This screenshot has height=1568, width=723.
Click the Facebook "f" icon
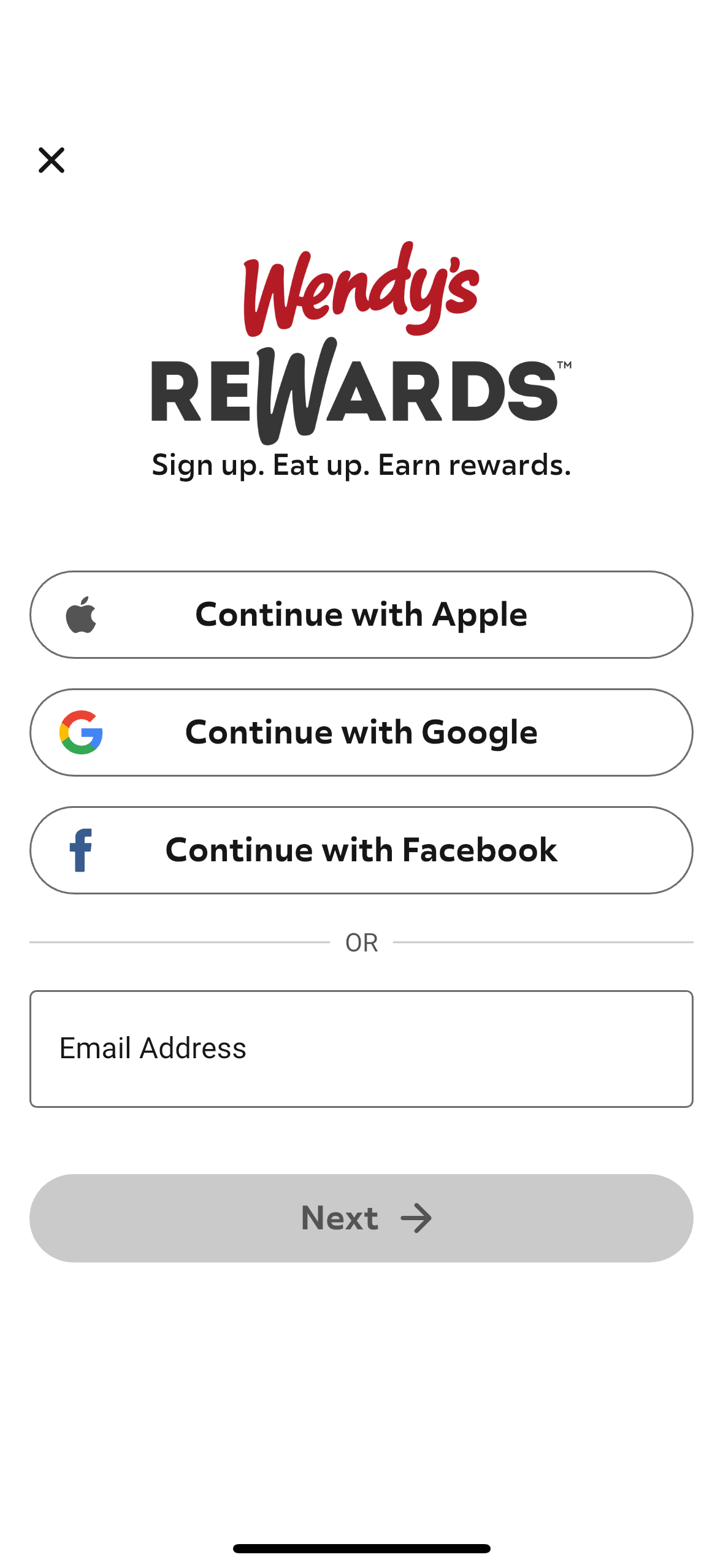pyautogui.click(x=80, y=850)
